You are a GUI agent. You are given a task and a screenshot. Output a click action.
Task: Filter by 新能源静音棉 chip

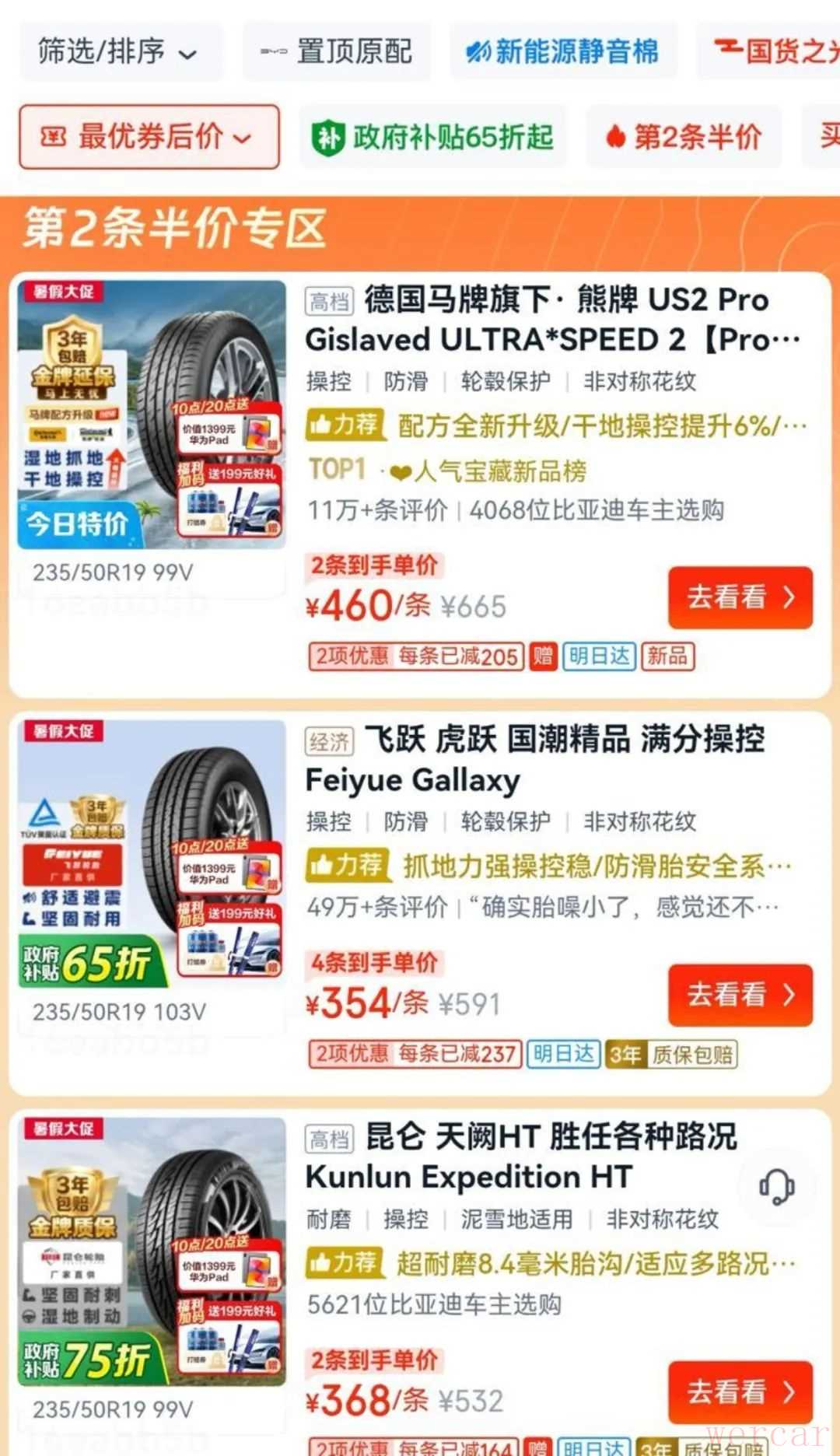pyautogui.click(x=562, y=52)
